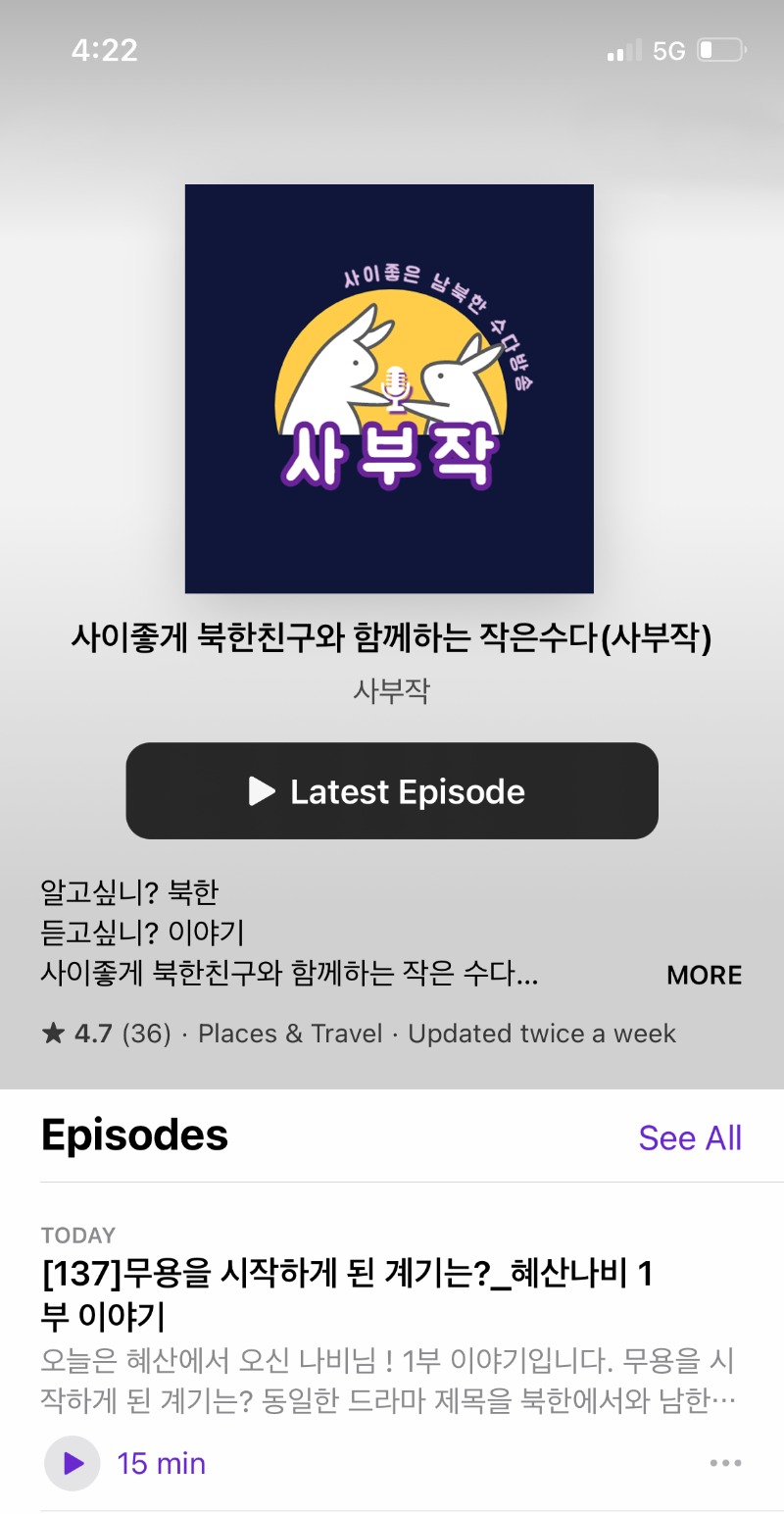Open the 4.7 rating with 36 reviews
Viewport: 784px width, 1514px height.
coord(106,1034)
